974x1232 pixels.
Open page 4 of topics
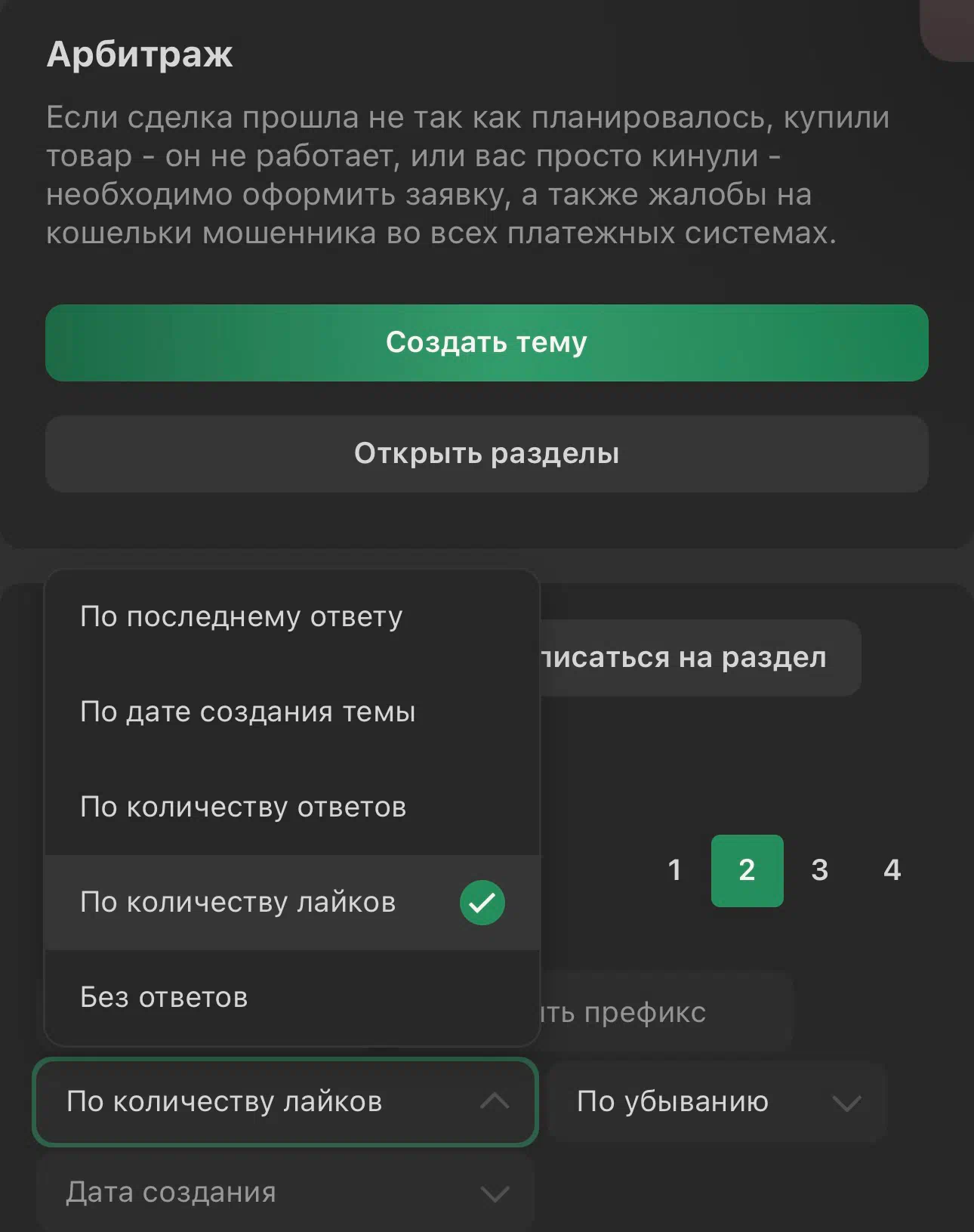click(892, 870)
